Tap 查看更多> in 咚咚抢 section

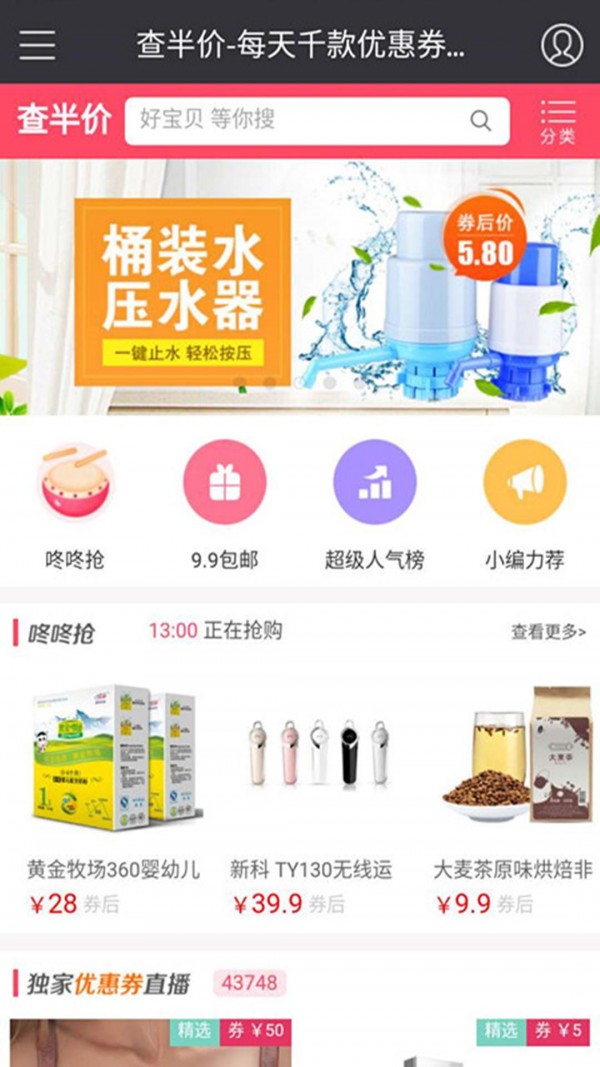coord(548,631)
